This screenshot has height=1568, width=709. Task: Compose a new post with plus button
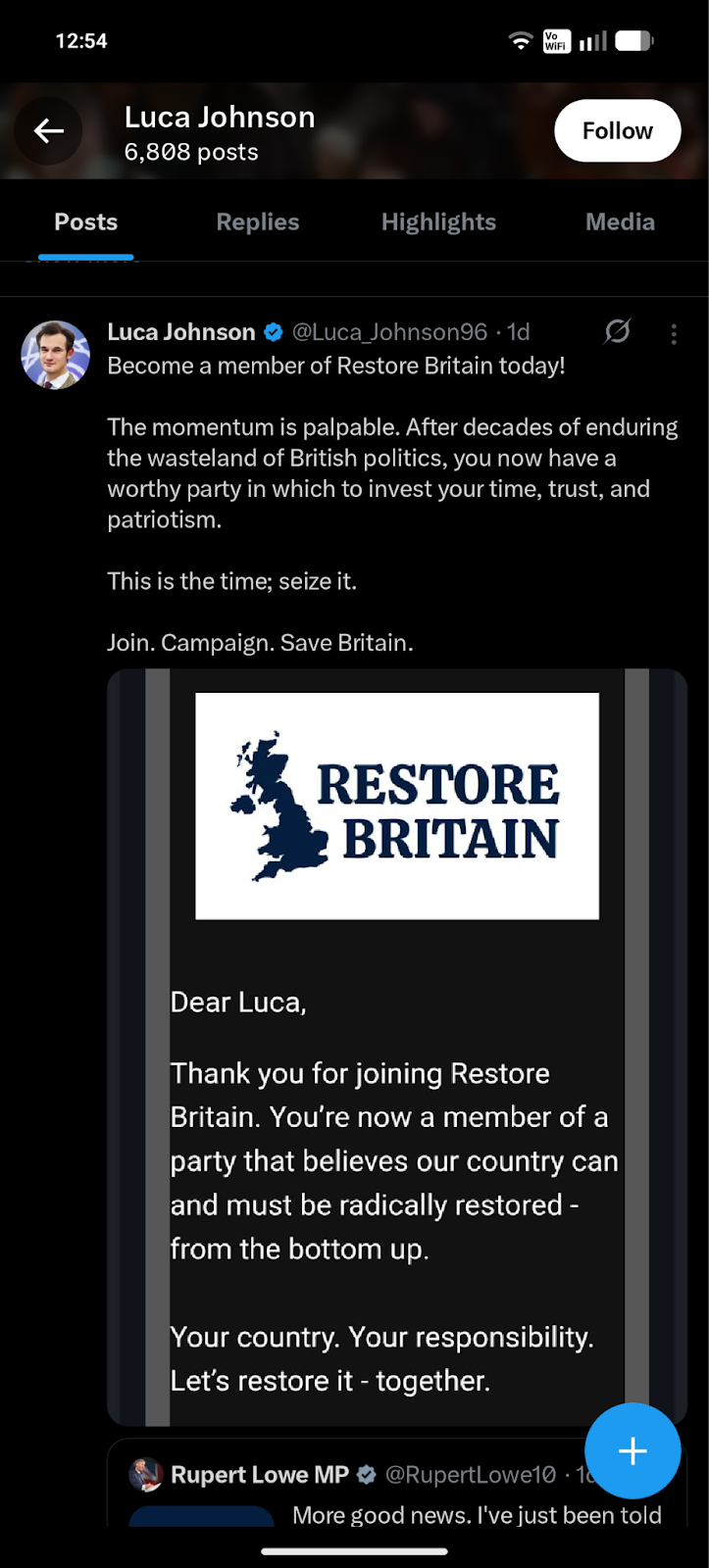pos(633,1451)
